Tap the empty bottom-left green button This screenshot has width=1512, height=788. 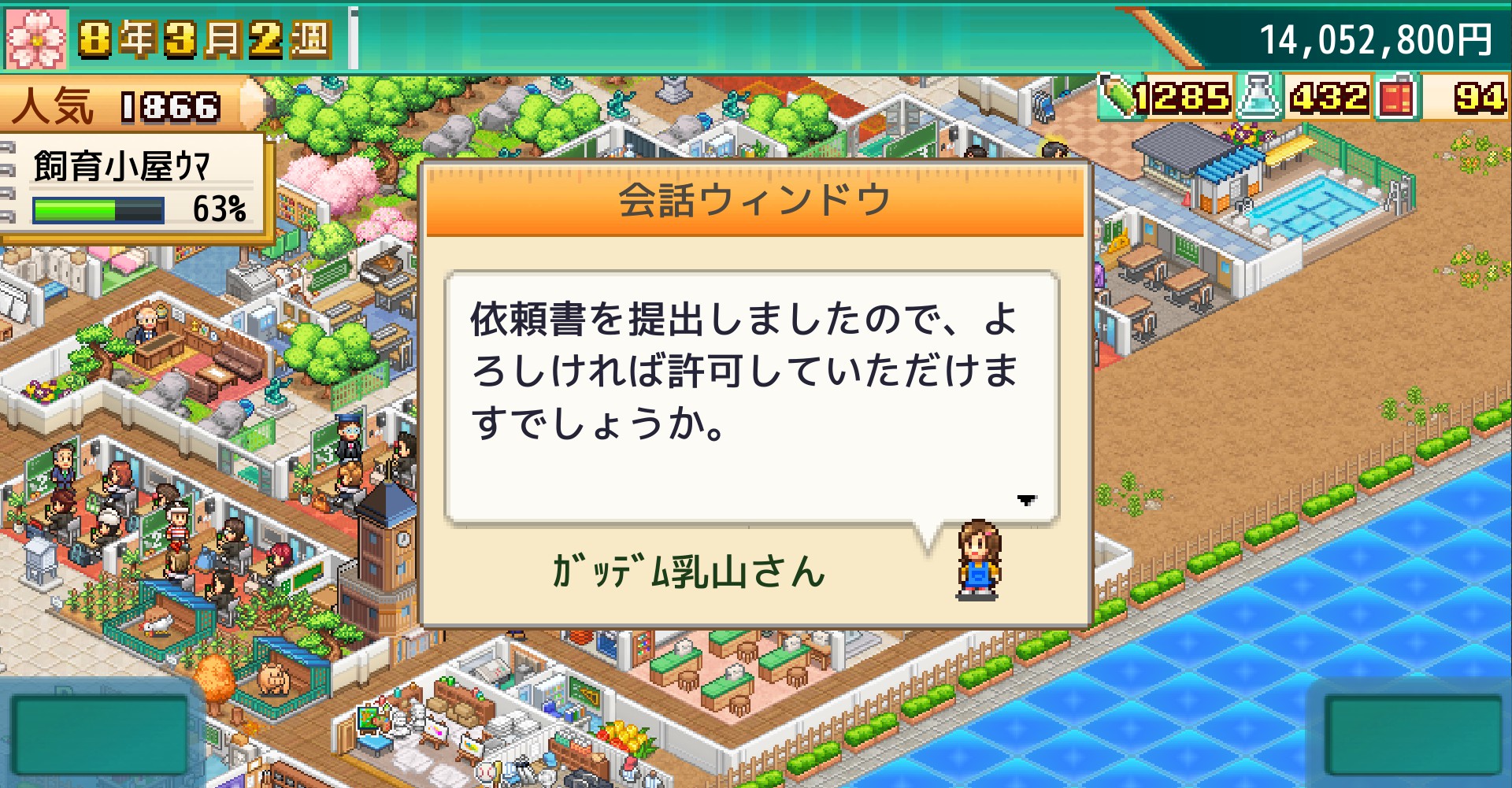[98, 735]
